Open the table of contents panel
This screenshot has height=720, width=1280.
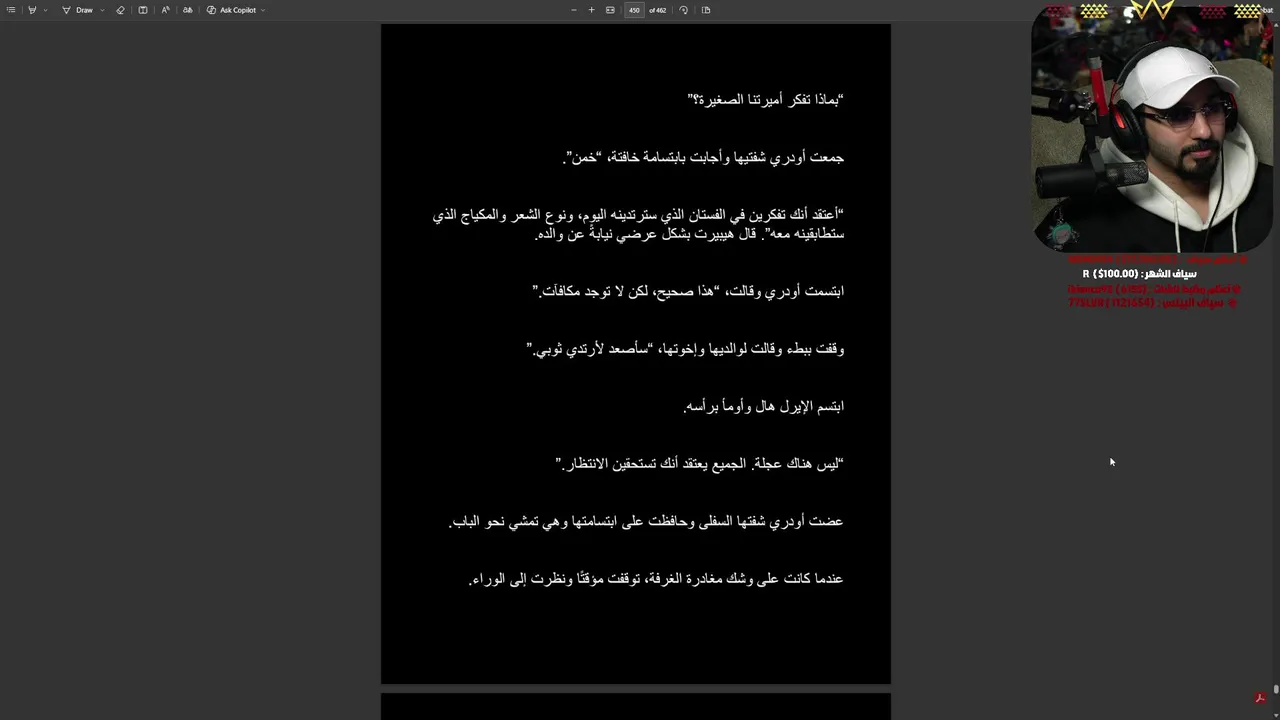[x=11, y=10]
